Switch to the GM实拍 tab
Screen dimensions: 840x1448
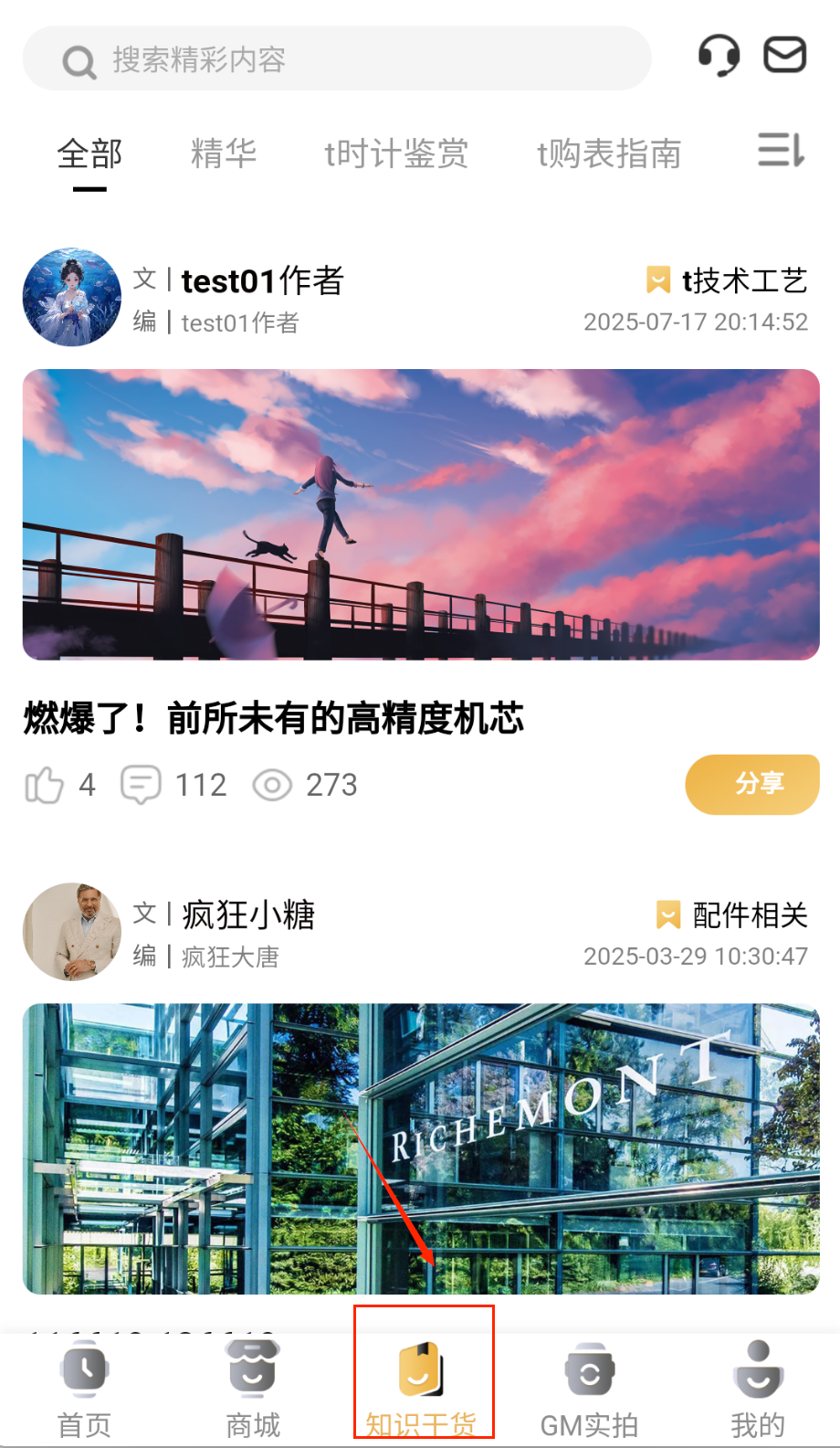(x=590, y=1389)
